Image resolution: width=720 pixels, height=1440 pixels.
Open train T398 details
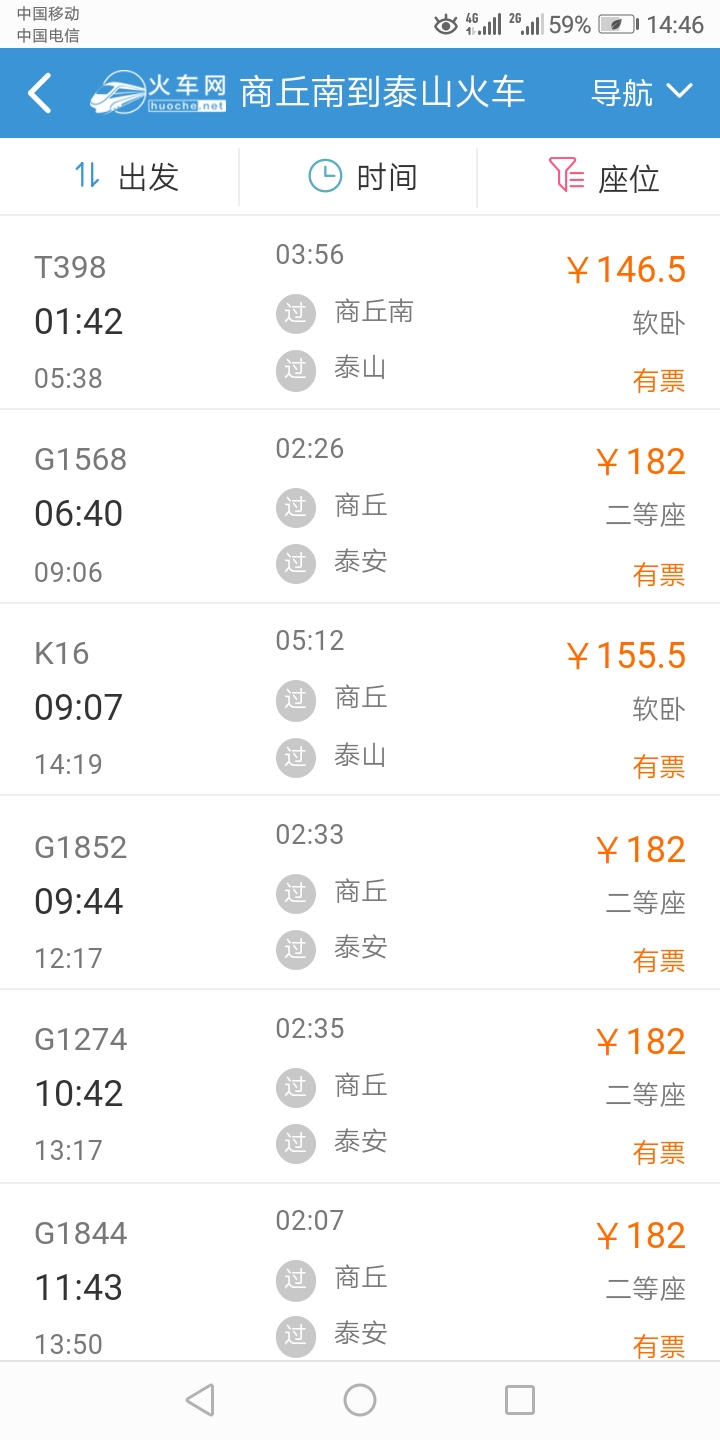point(360,313)
